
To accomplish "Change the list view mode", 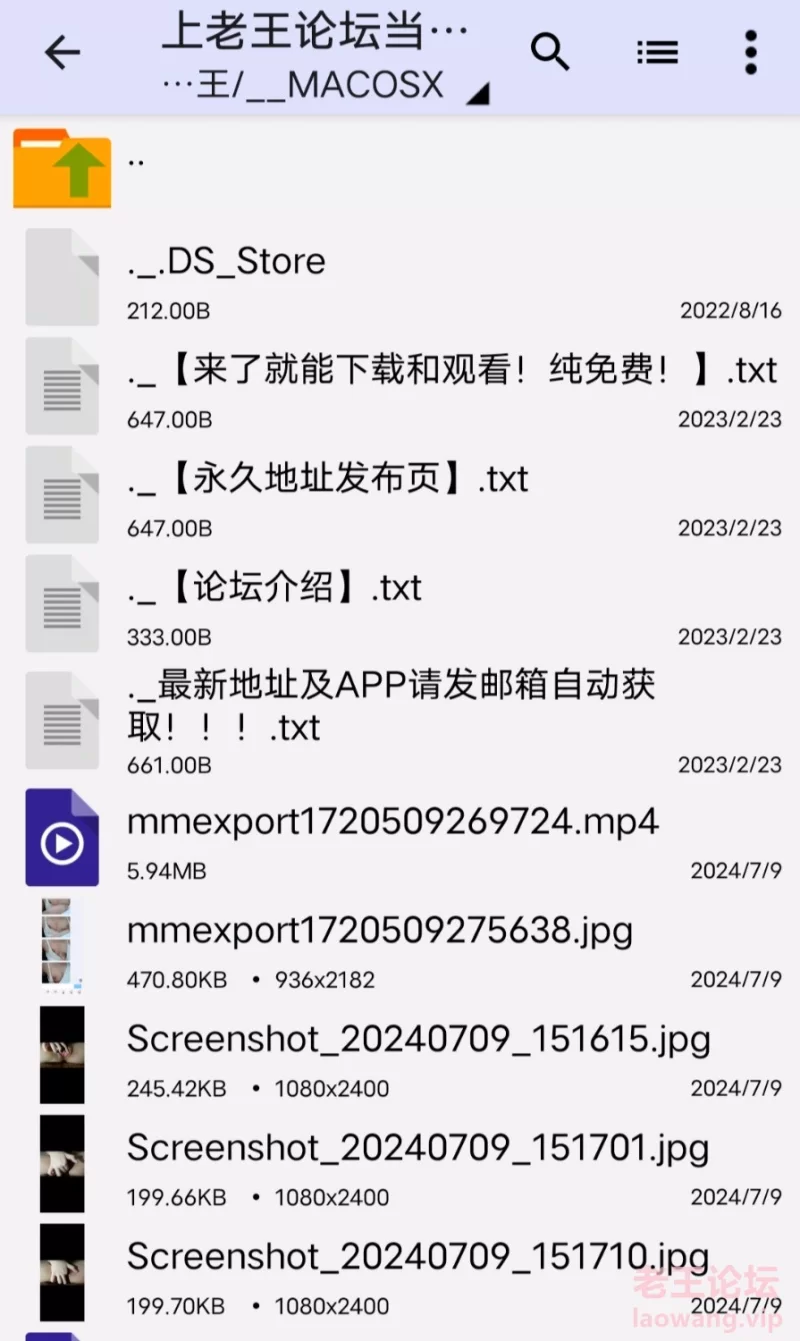I will 657,53.
